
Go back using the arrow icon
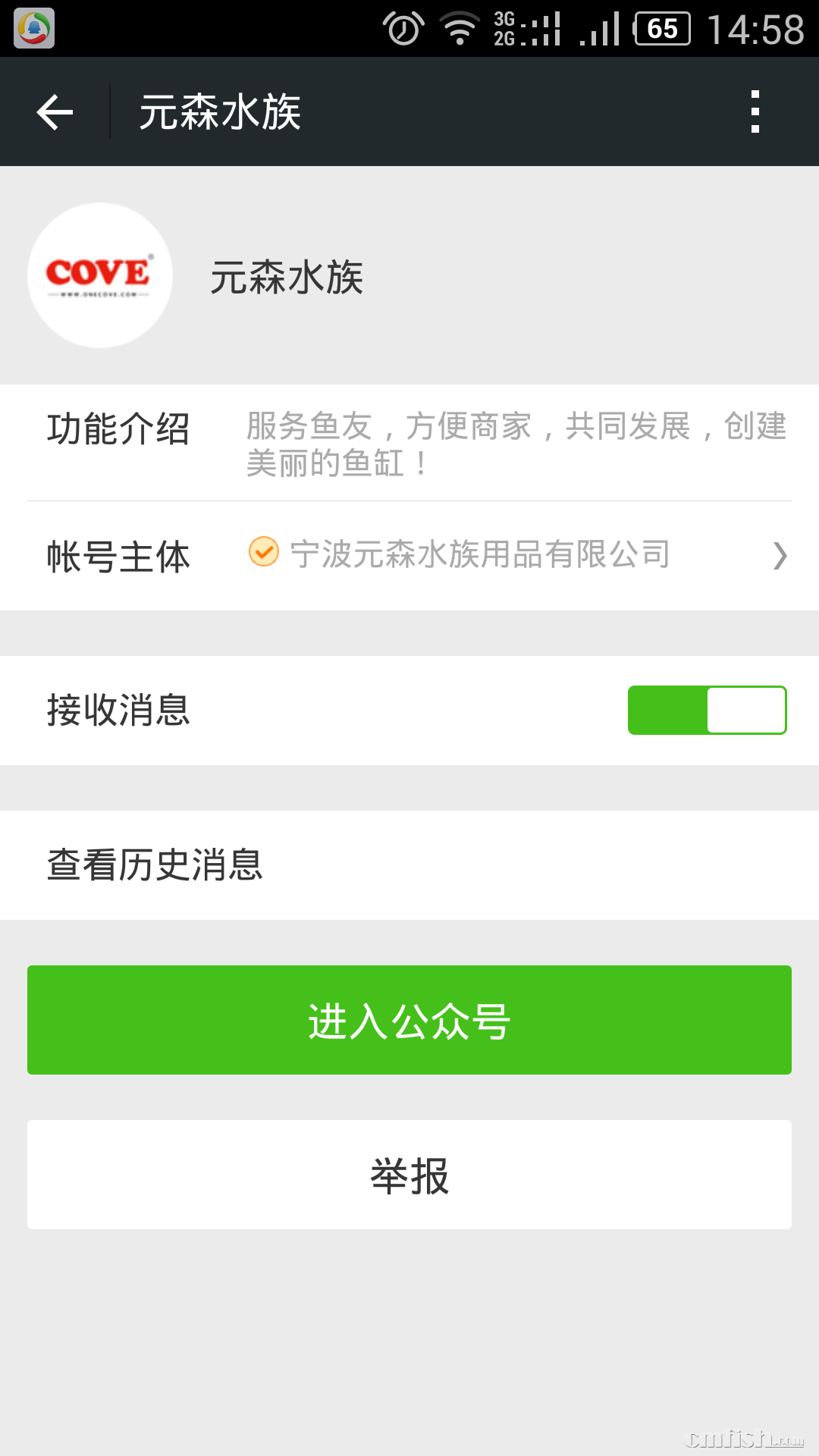tap(55, 112)
